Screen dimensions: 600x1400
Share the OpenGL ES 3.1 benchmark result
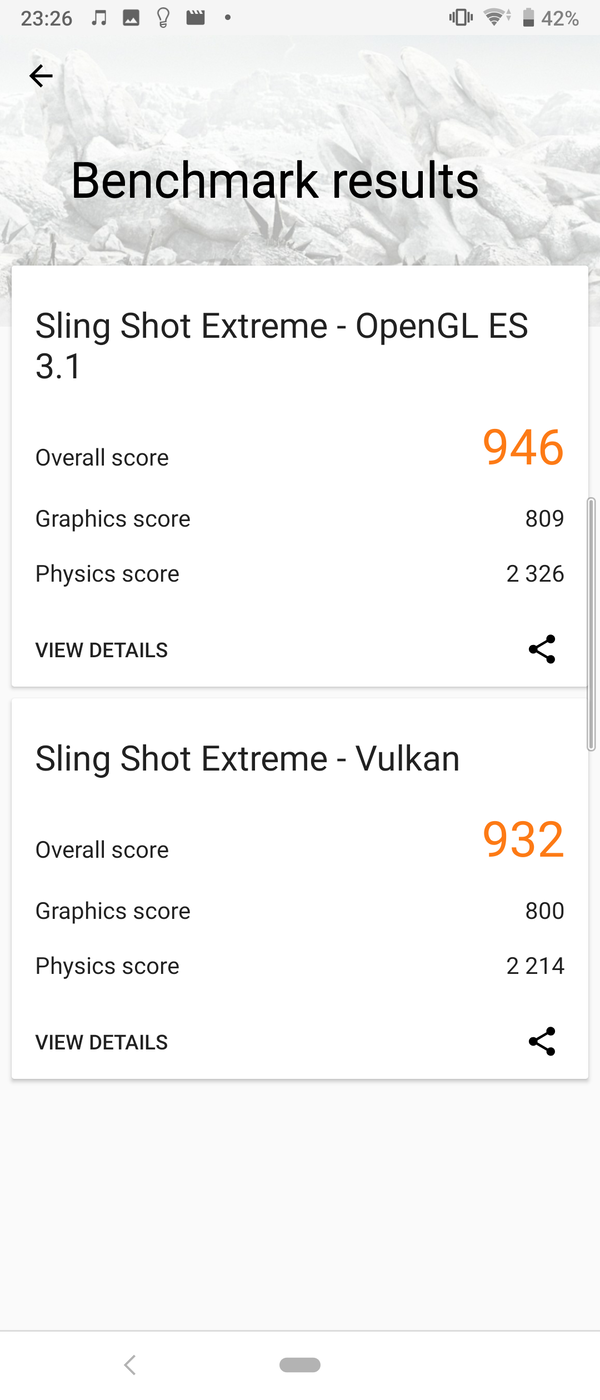click(542, 649)
